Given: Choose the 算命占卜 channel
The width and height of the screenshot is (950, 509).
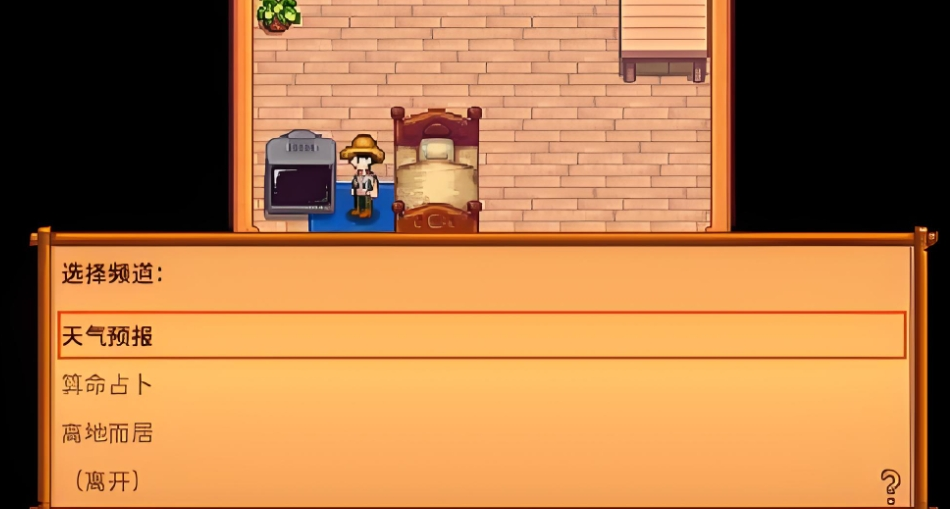Looking at the screenshot, I should point(108,385).
